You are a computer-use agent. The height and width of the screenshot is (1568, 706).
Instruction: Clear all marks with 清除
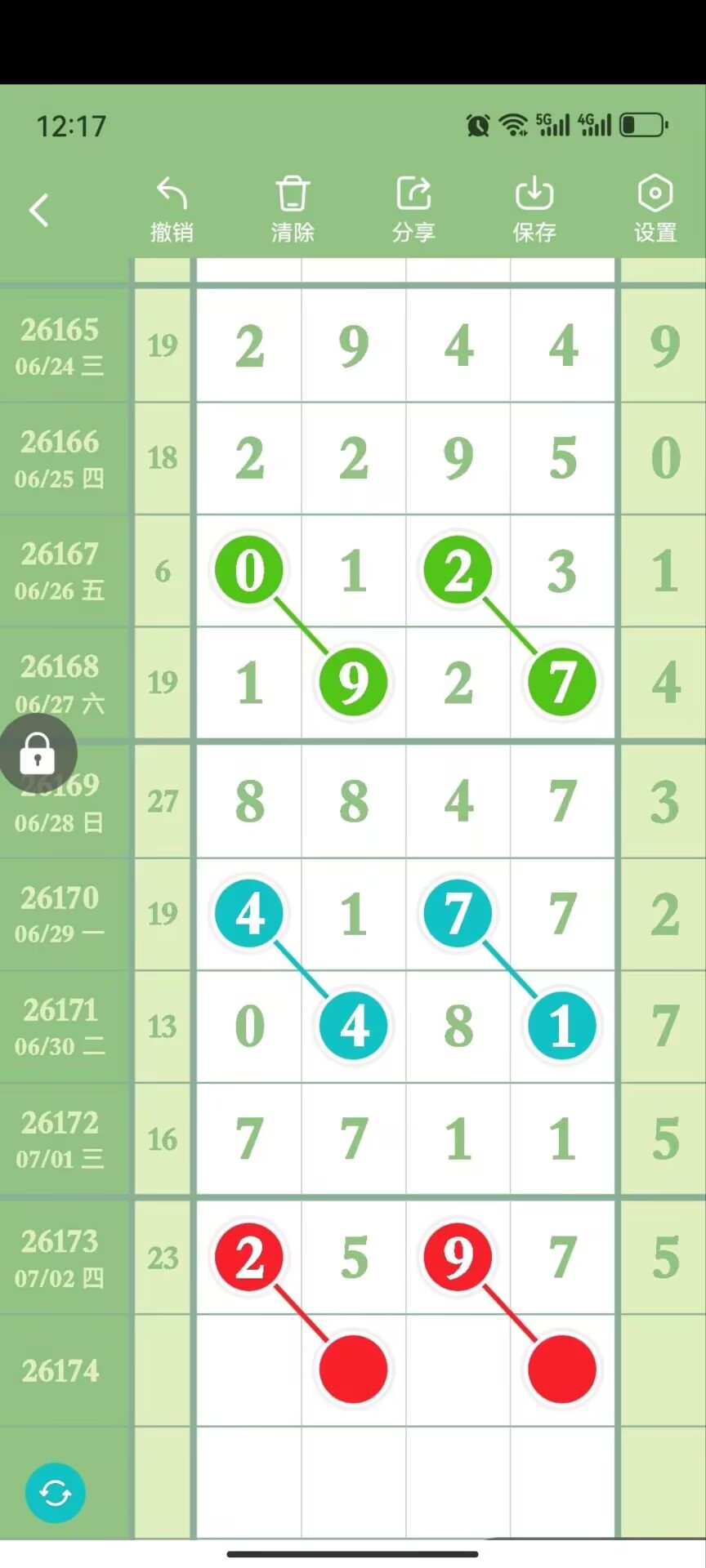click(x=293, y=210)
